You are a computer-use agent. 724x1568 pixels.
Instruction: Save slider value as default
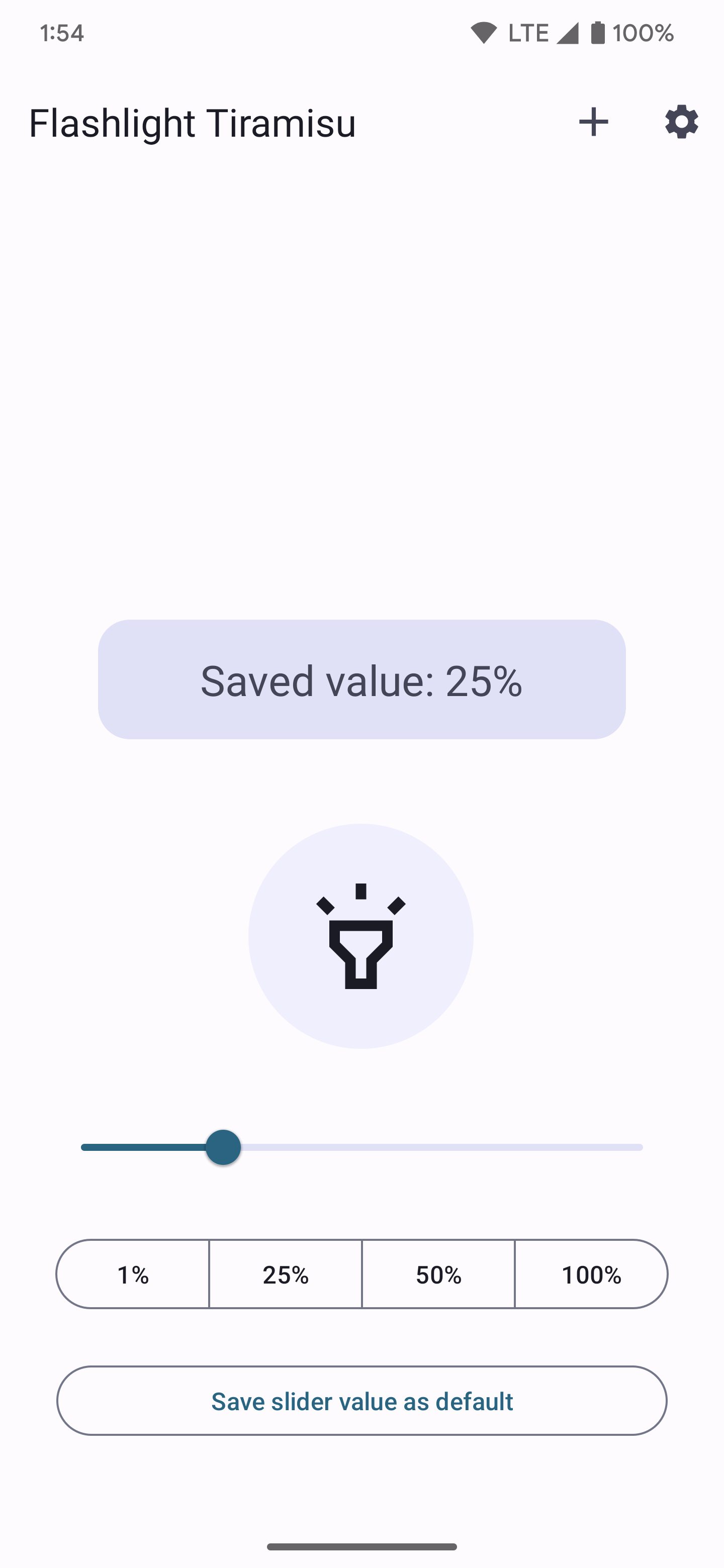tap(361, 1401)
